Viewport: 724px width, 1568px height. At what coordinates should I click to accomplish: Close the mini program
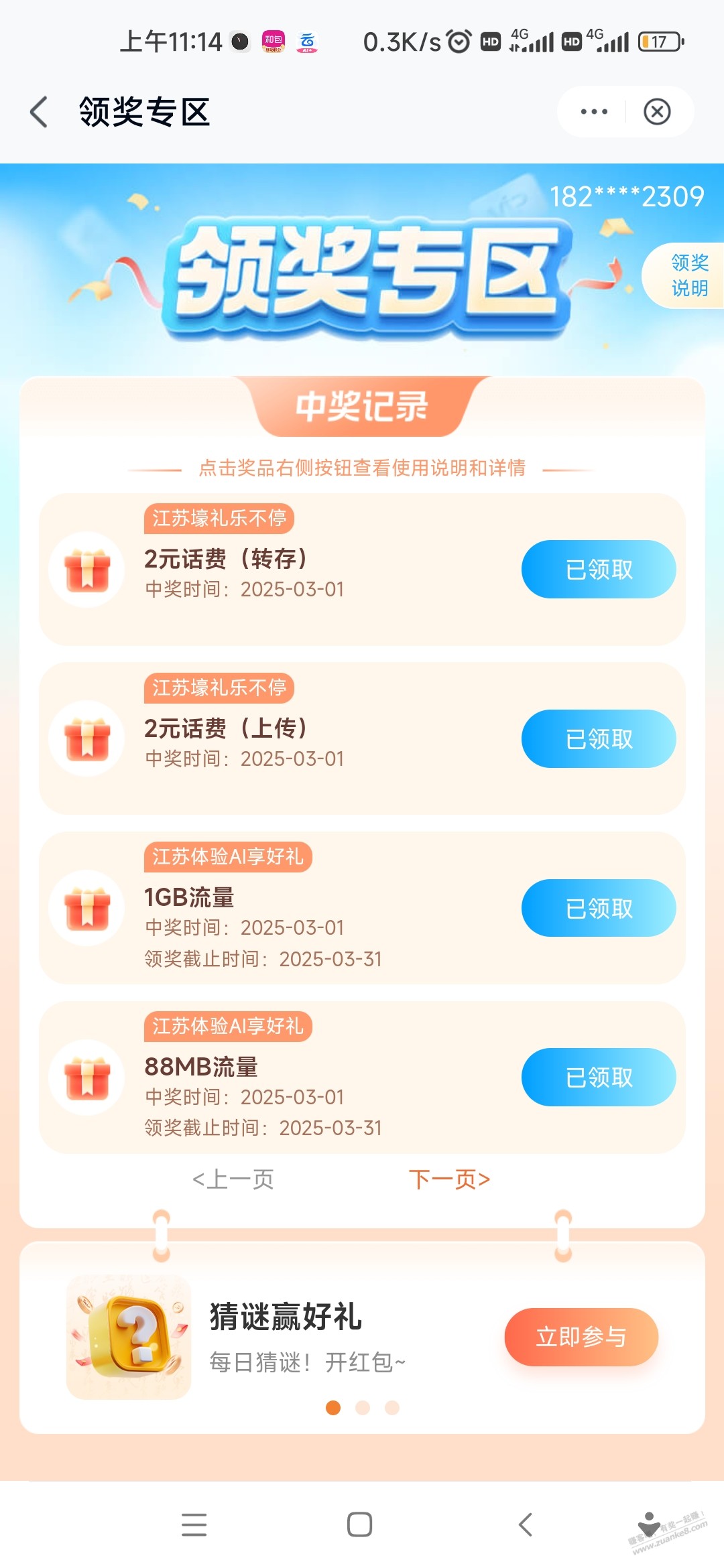pyautogui.click(x=657, y=112)
